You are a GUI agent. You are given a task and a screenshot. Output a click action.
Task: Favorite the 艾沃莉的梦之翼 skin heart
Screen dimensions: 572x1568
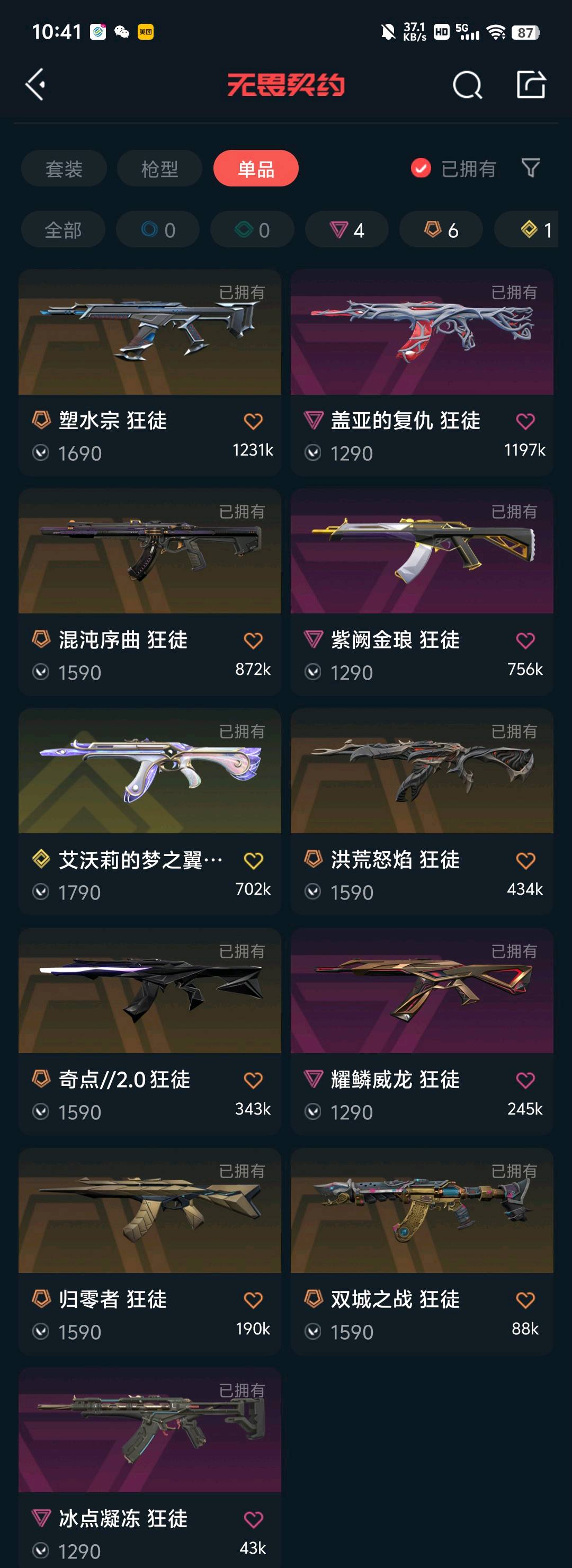point(253,860)
